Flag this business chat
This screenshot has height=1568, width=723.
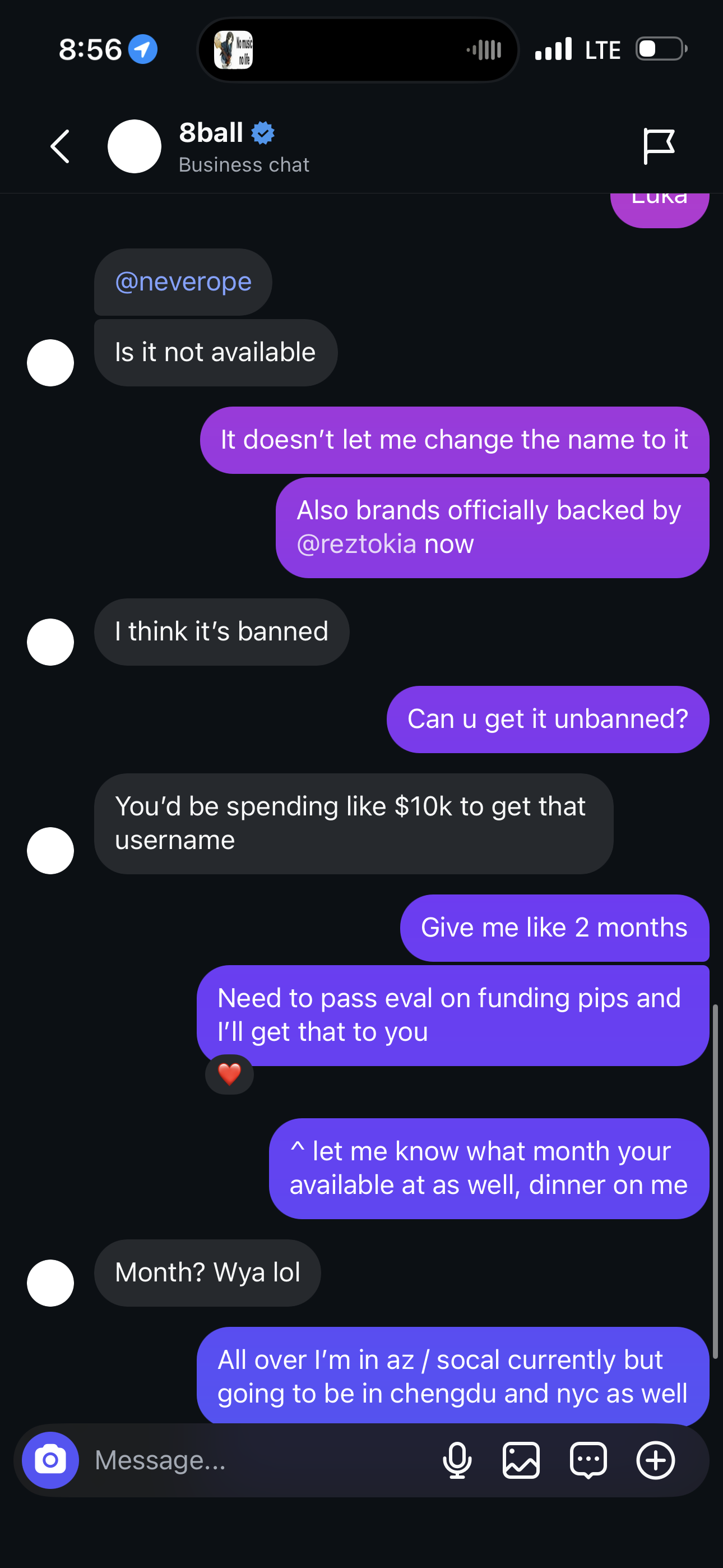pos(659,146)
